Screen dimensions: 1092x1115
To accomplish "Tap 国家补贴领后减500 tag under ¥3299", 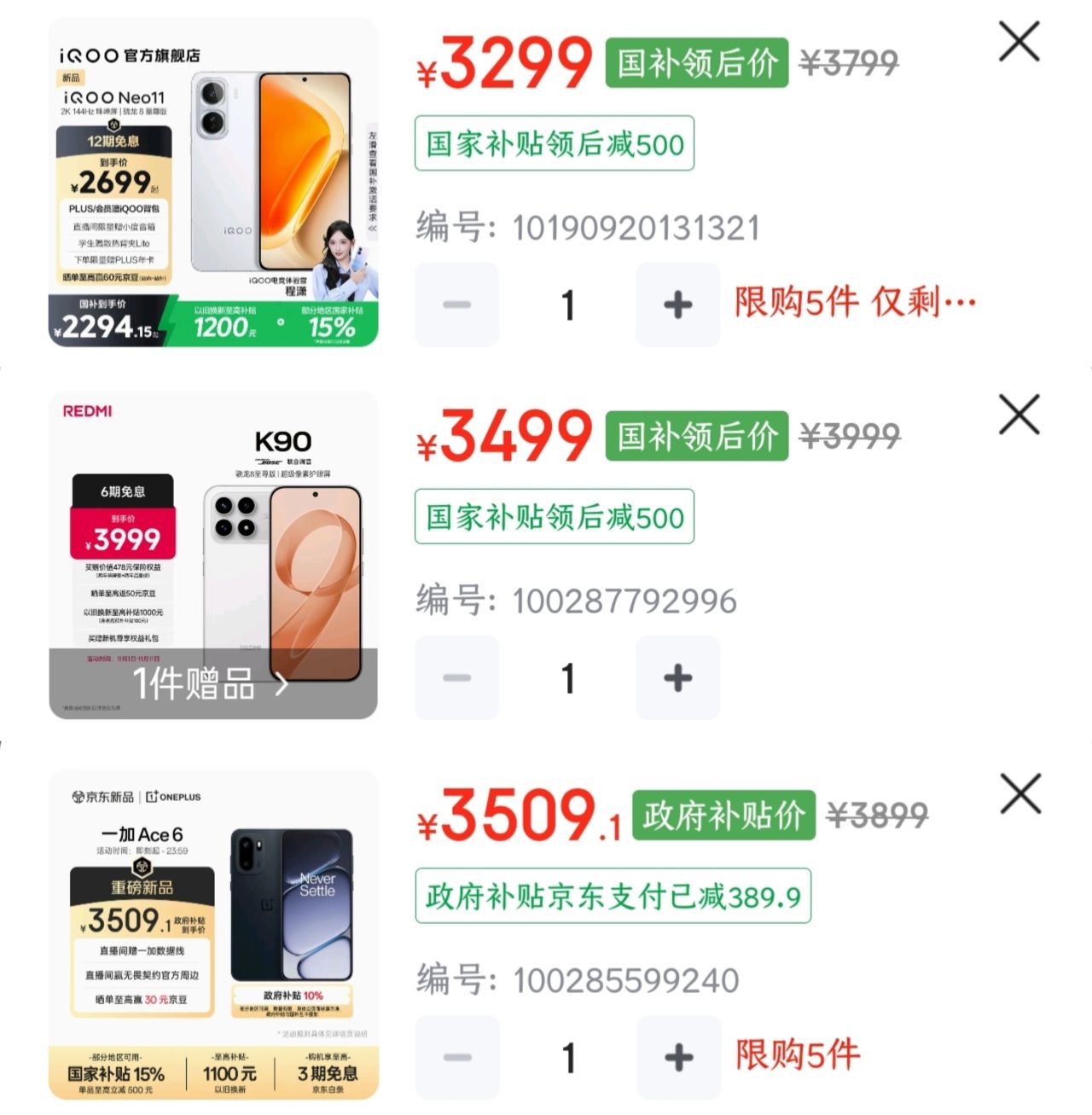I will click(x=555, y=144).
